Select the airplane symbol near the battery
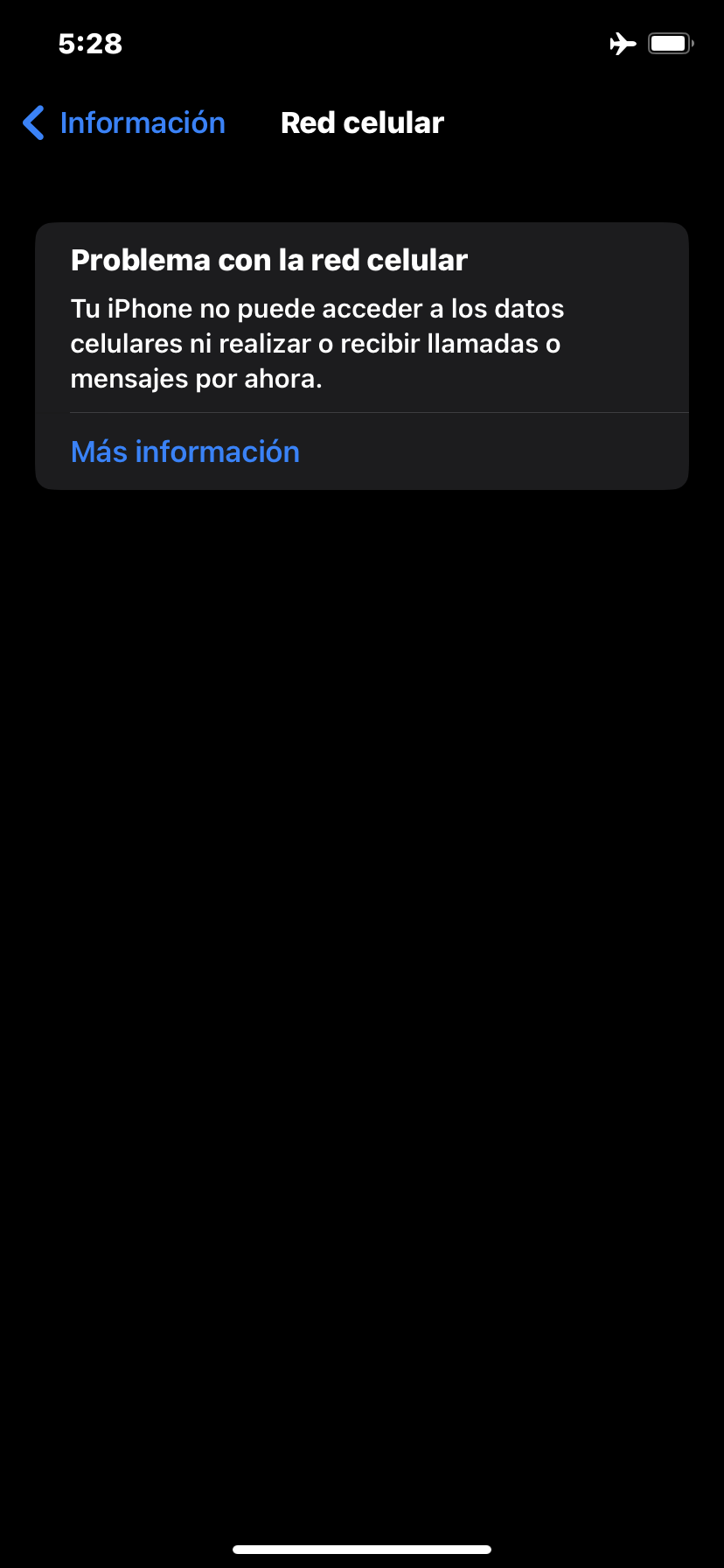Image resolution: width=724 pixels, height=1568 pixels. point(623,43)
